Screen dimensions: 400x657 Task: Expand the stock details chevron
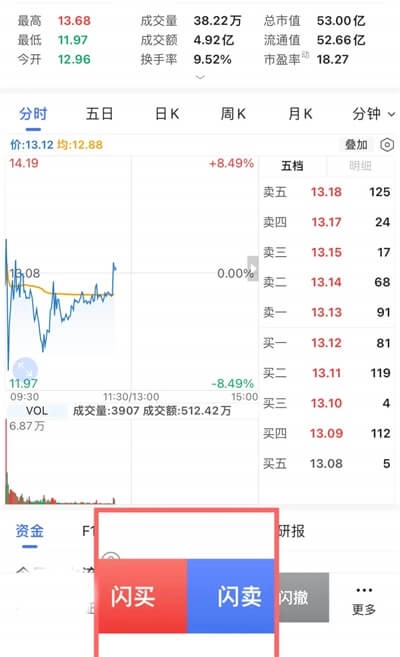(x=200, y=77)
